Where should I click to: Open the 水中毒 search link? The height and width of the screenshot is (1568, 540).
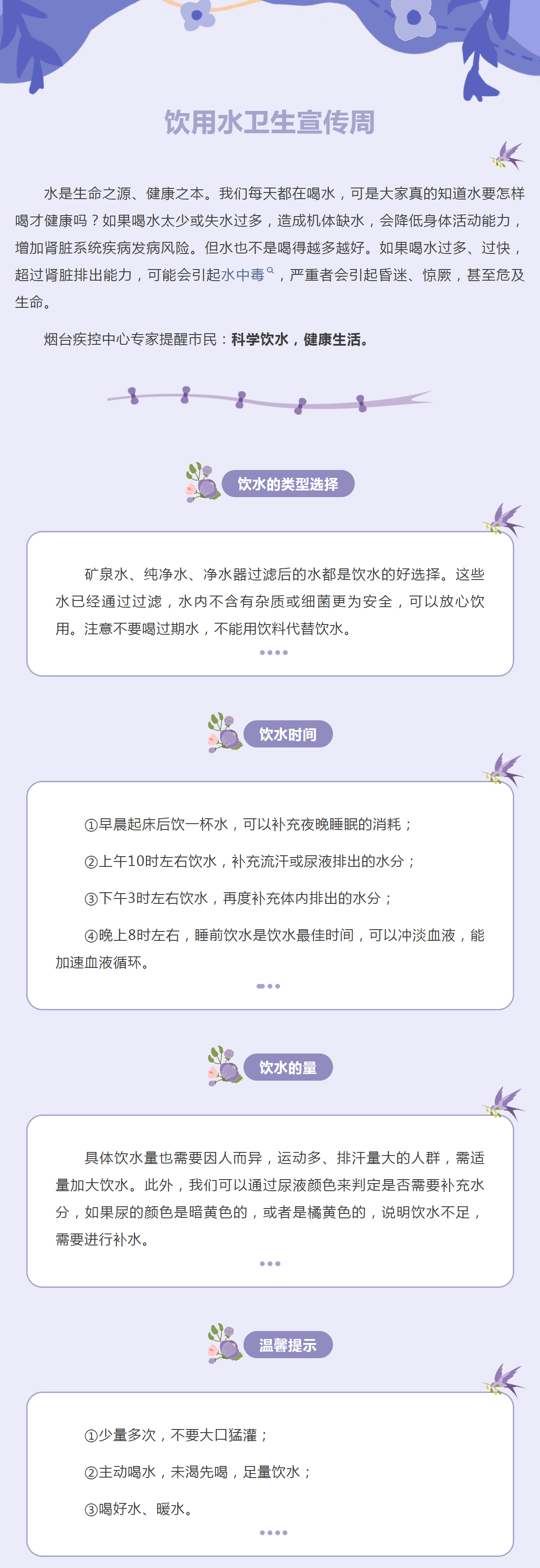(x=243, y=275)
